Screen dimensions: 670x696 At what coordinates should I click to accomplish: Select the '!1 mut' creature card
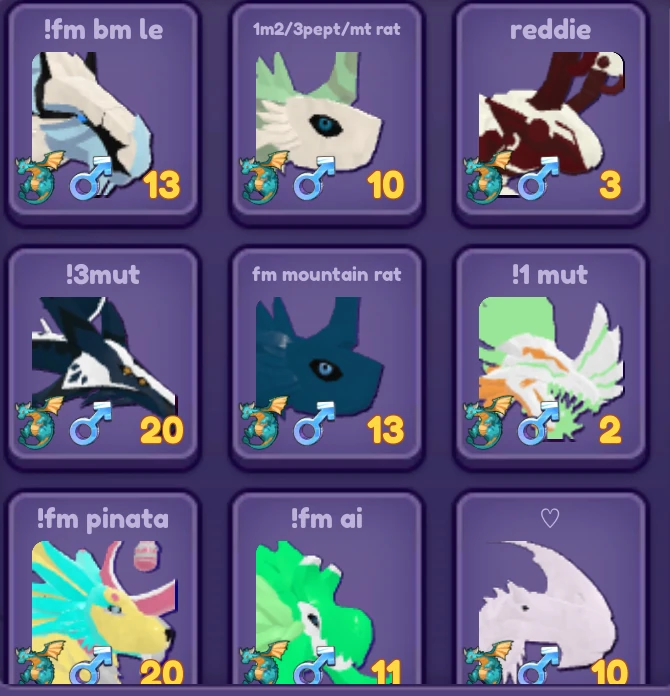click(x=549, y=360)
